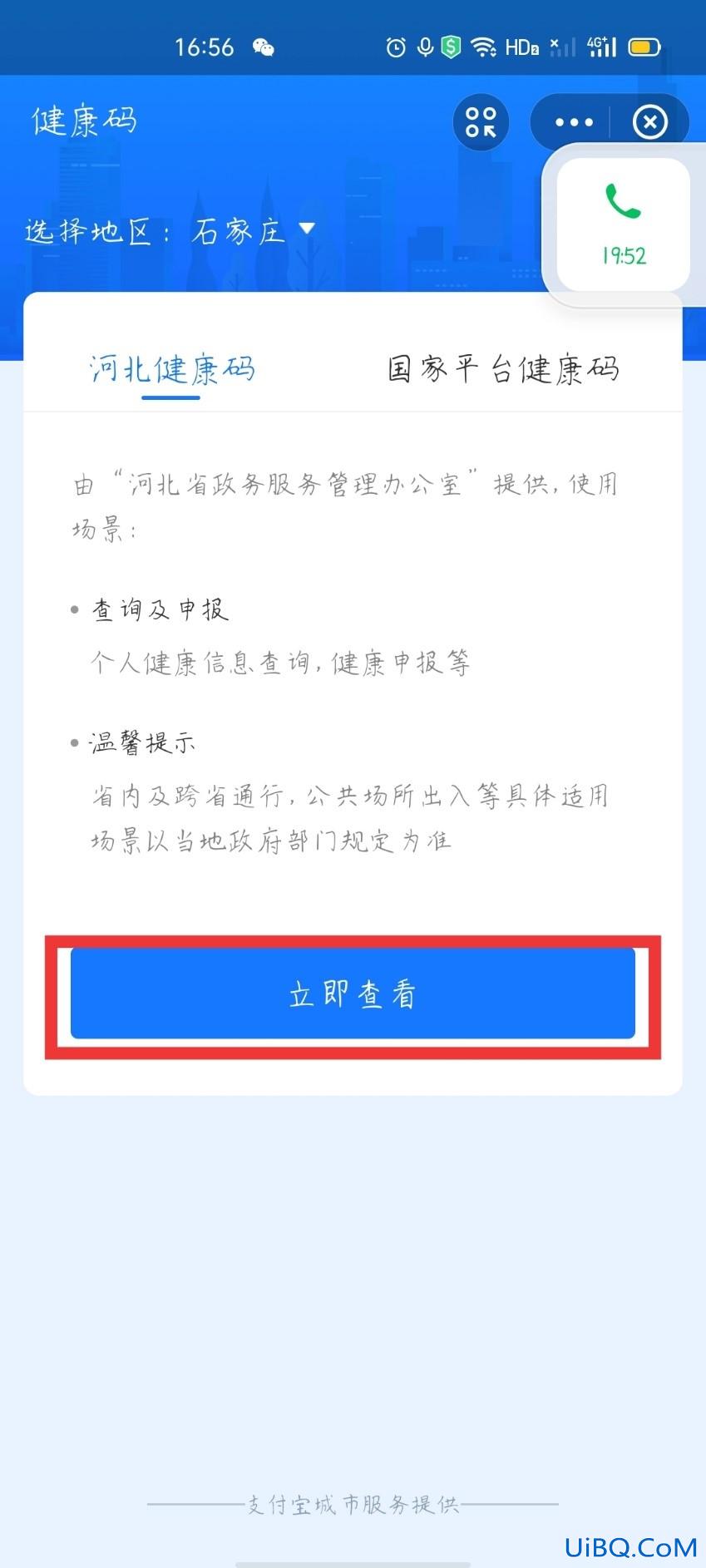The height and width of the screenshot is (1568, 706).
Task: Tap the 立即查看 button
Action: click(353, 994)
